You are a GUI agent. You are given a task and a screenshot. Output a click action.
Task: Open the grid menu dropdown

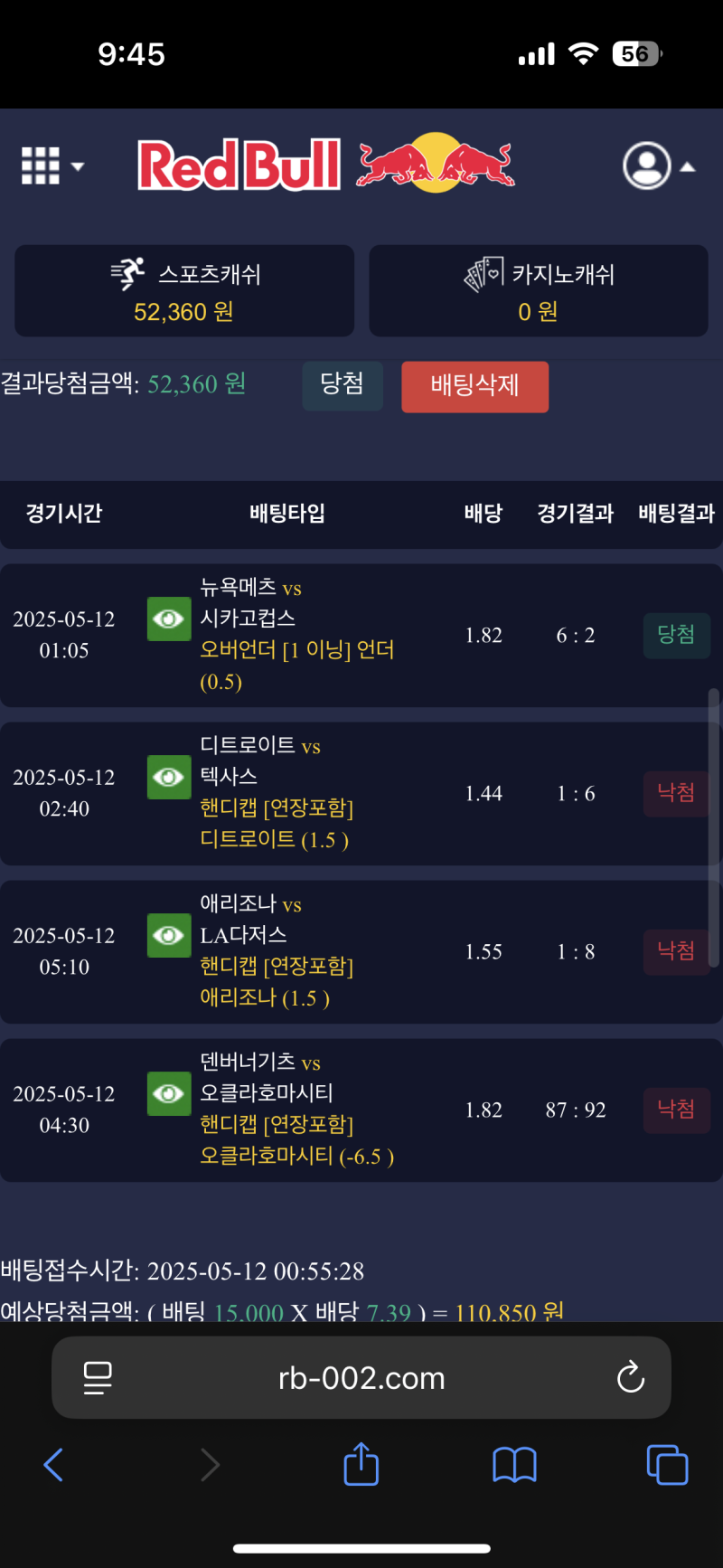pyautogui.click(x=52, y=166)
